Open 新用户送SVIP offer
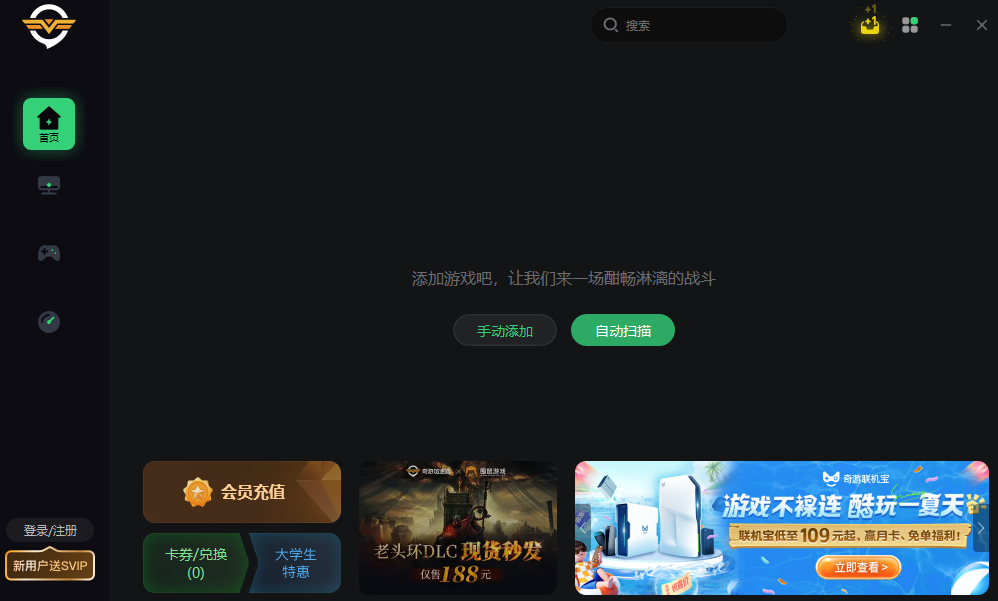This screenshot has width=998, height=601. pos(50,566)
